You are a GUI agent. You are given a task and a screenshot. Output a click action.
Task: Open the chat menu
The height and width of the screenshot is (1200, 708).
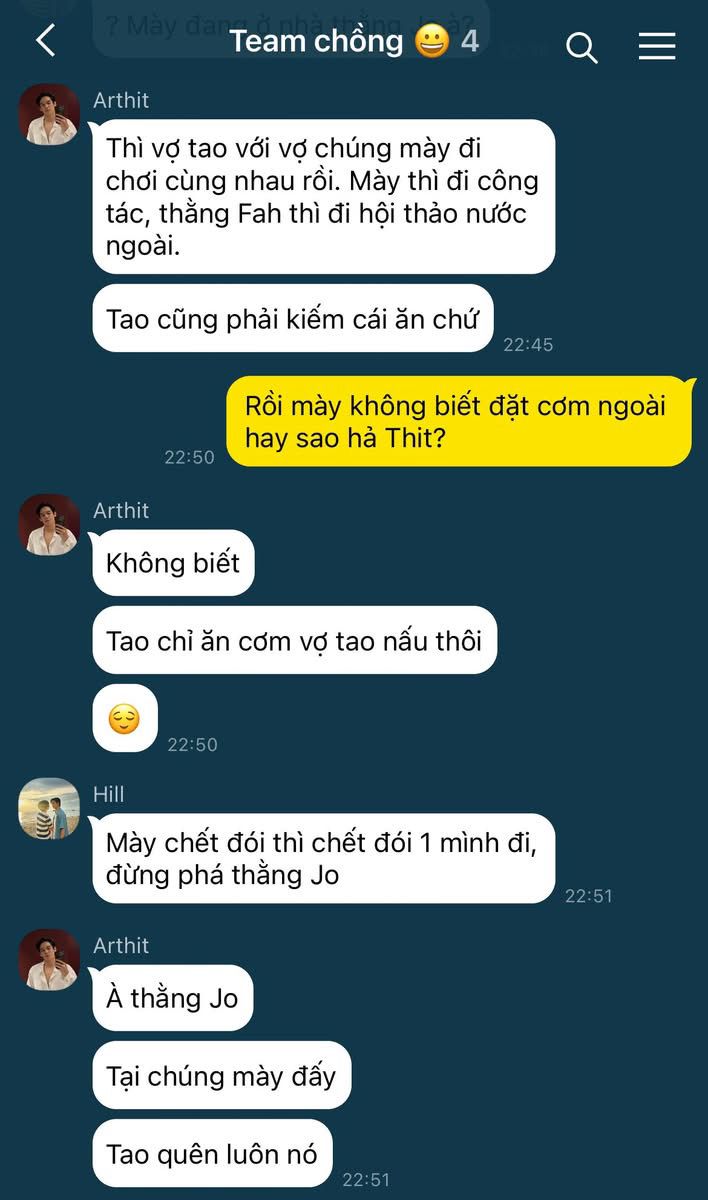[x=657, y=46]
